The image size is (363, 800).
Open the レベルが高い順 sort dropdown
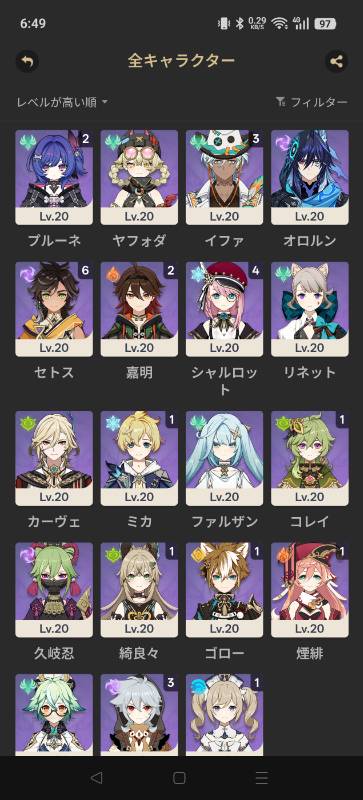(x=62, y=102)
